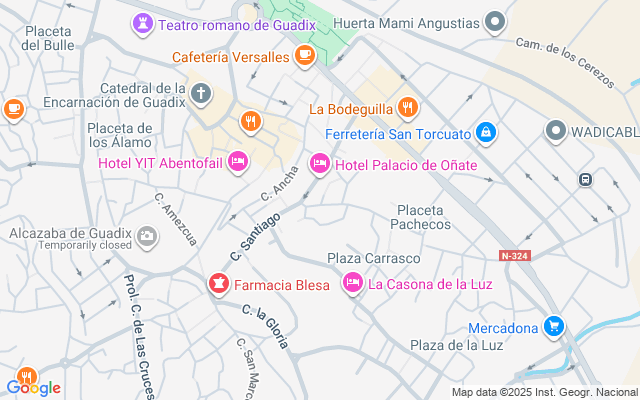Image resolution: width=640 pixels, height=400 pixels.
Task: Select the Farmacia Blesa pharmacy pin
Action: [217, 285]
